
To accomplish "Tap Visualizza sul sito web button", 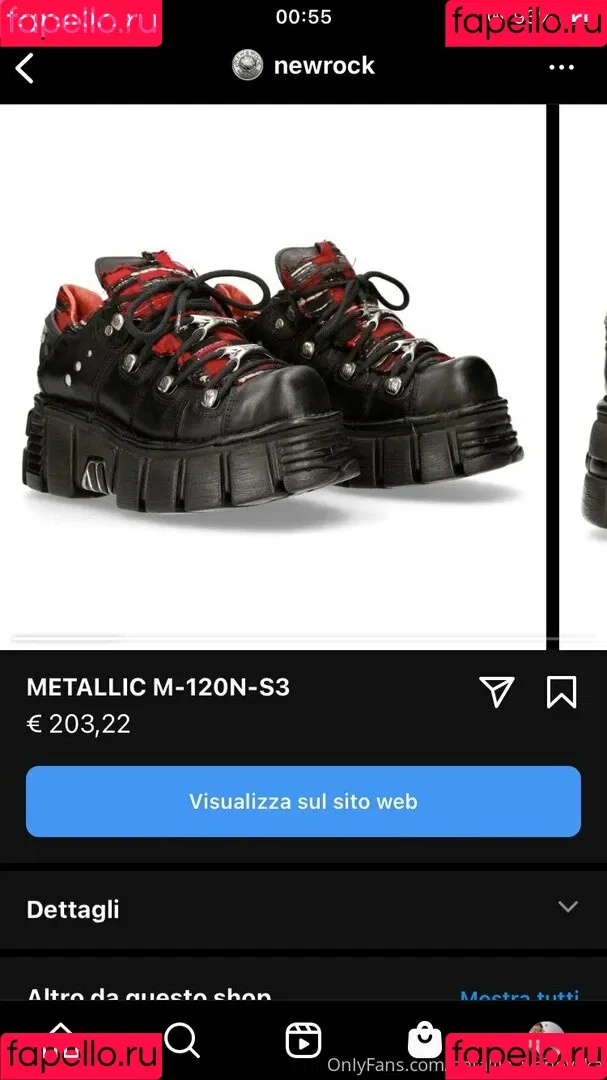I will click(x=303, y=801).
